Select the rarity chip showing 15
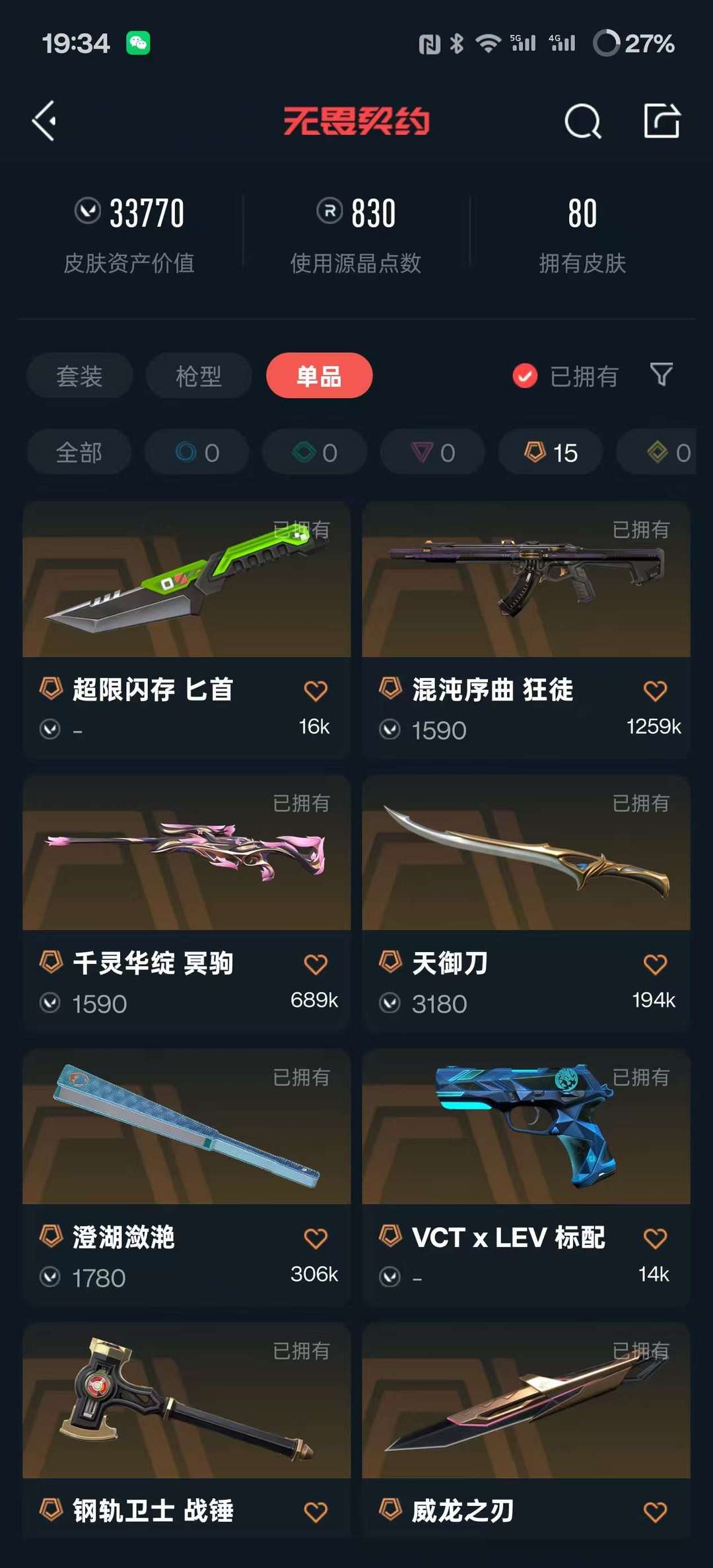 click(551, 452)
